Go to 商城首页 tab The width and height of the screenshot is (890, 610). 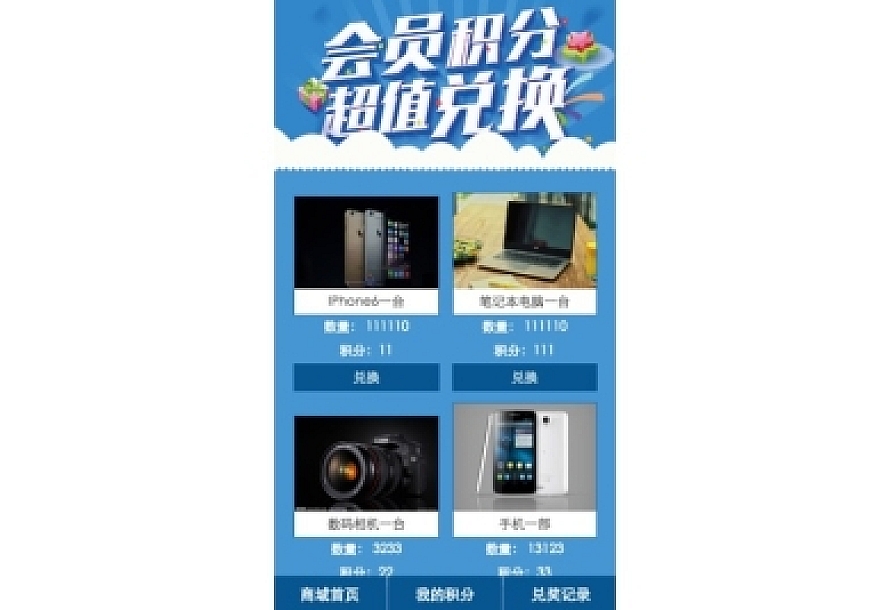pyautogui.click(x=330, y=594)
